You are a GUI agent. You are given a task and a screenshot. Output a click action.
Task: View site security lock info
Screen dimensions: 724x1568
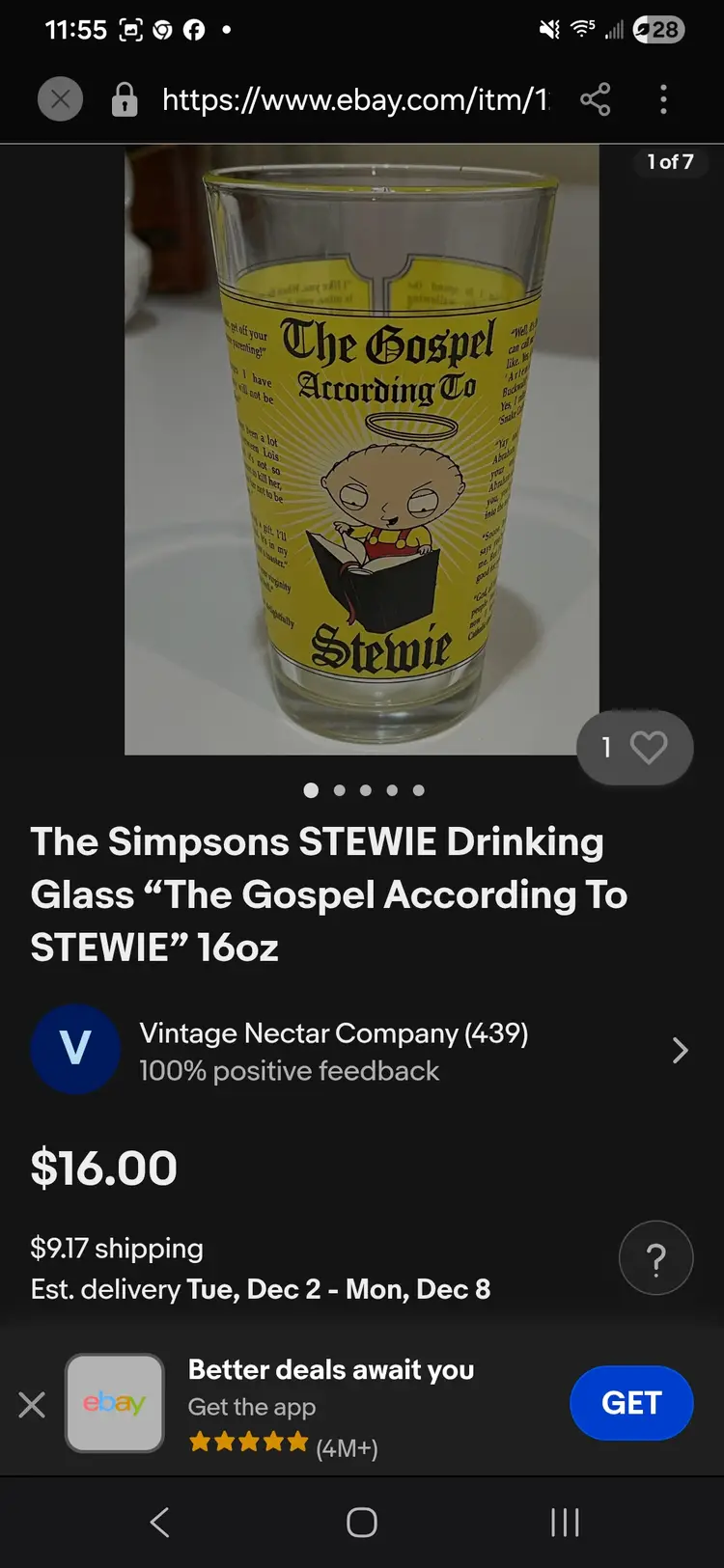[125, 99]
